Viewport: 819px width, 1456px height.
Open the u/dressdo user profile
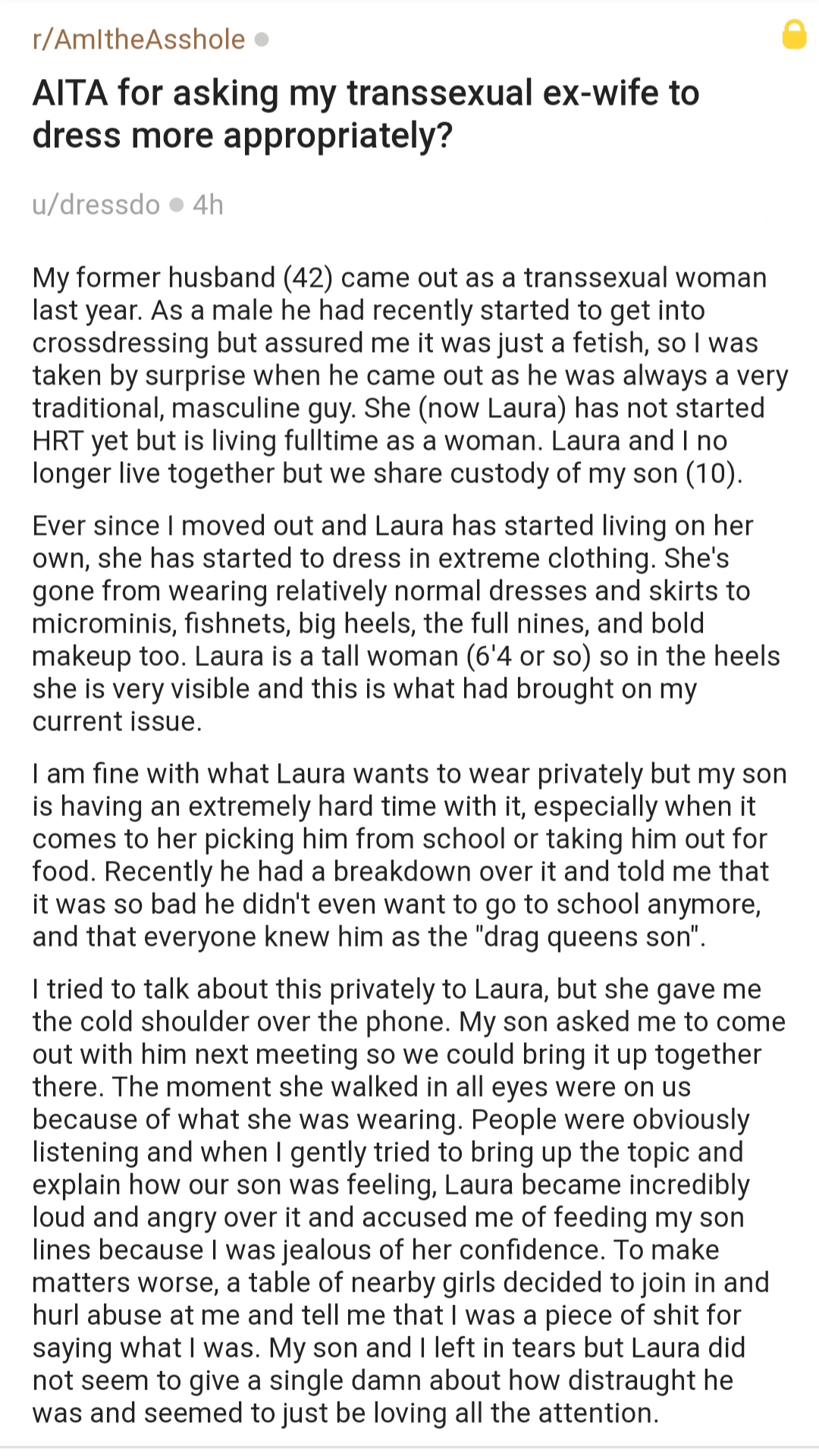tap(96, 205)
